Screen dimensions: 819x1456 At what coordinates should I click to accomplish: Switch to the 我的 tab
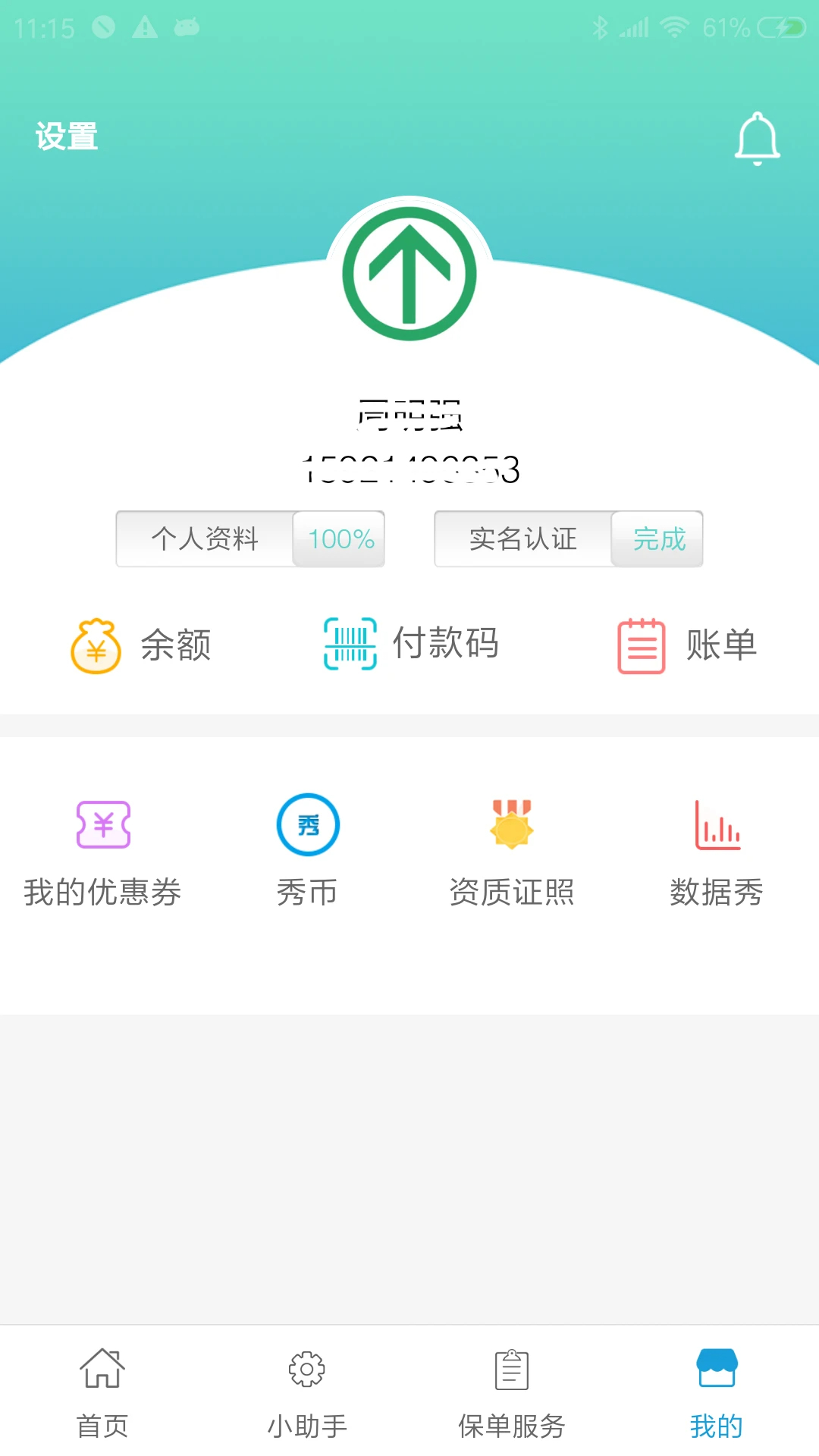point(717,1392)
